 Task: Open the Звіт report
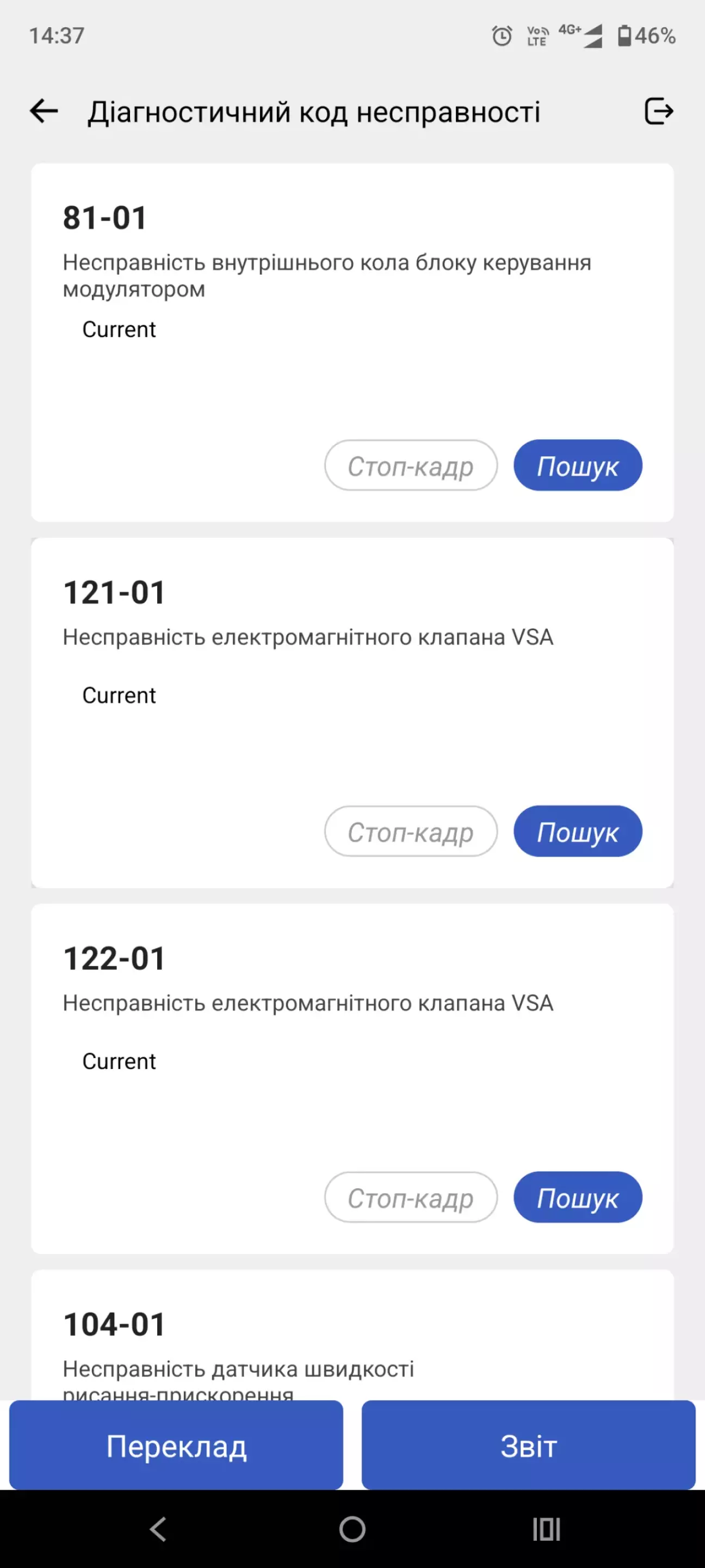(528, 1445)
